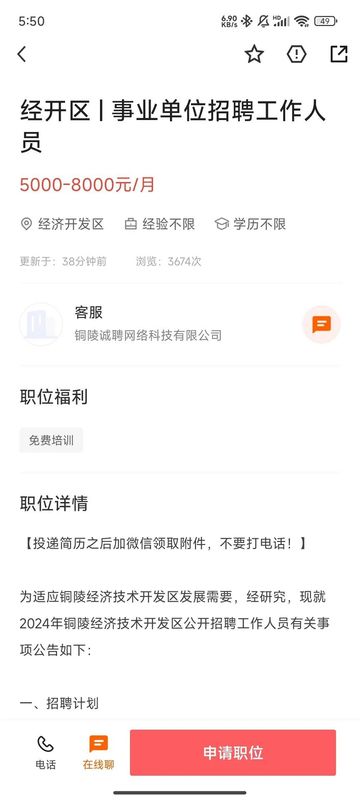This screenshot has width=360, height=800.
Task: Open chat bubble next to 客服
Action: (321, 324)
